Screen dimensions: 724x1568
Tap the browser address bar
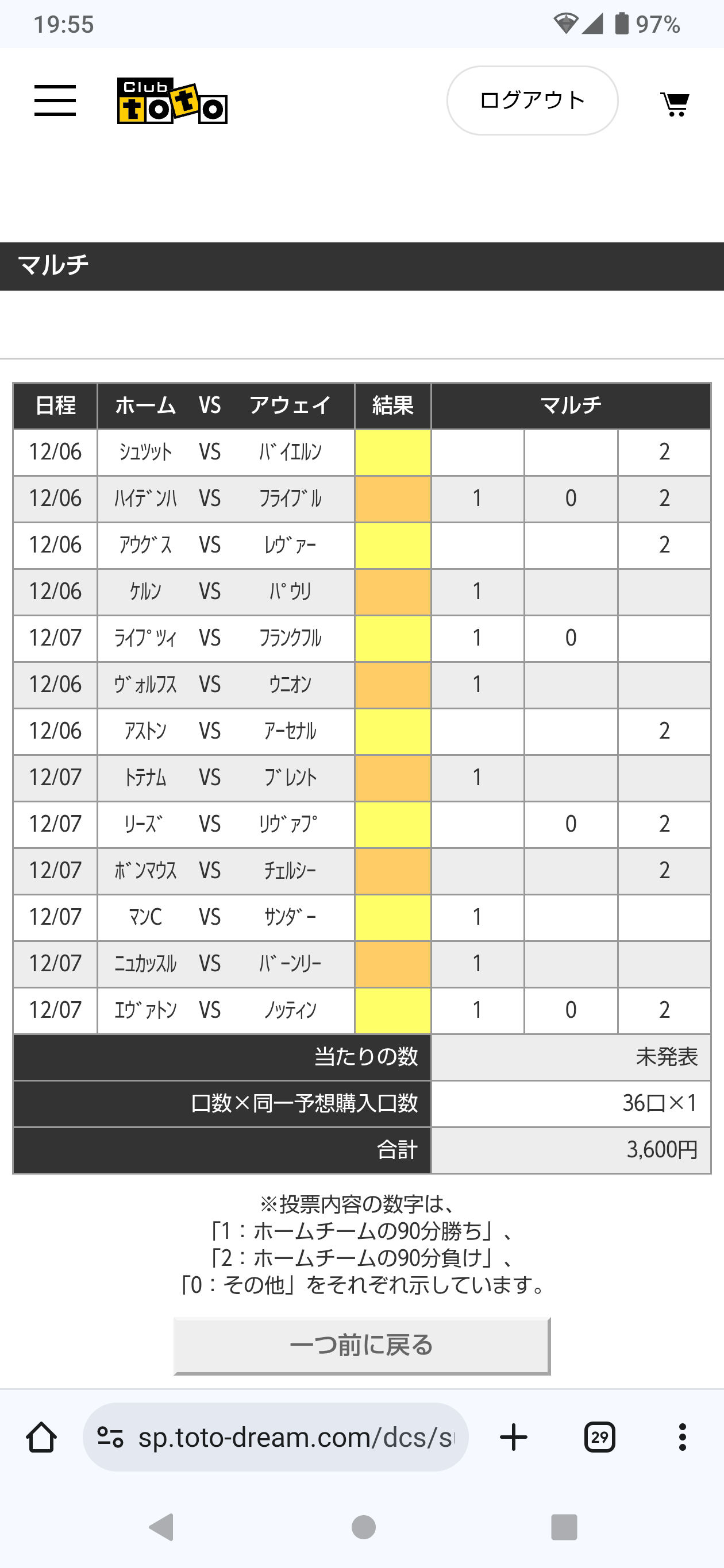pos(276,1437)
